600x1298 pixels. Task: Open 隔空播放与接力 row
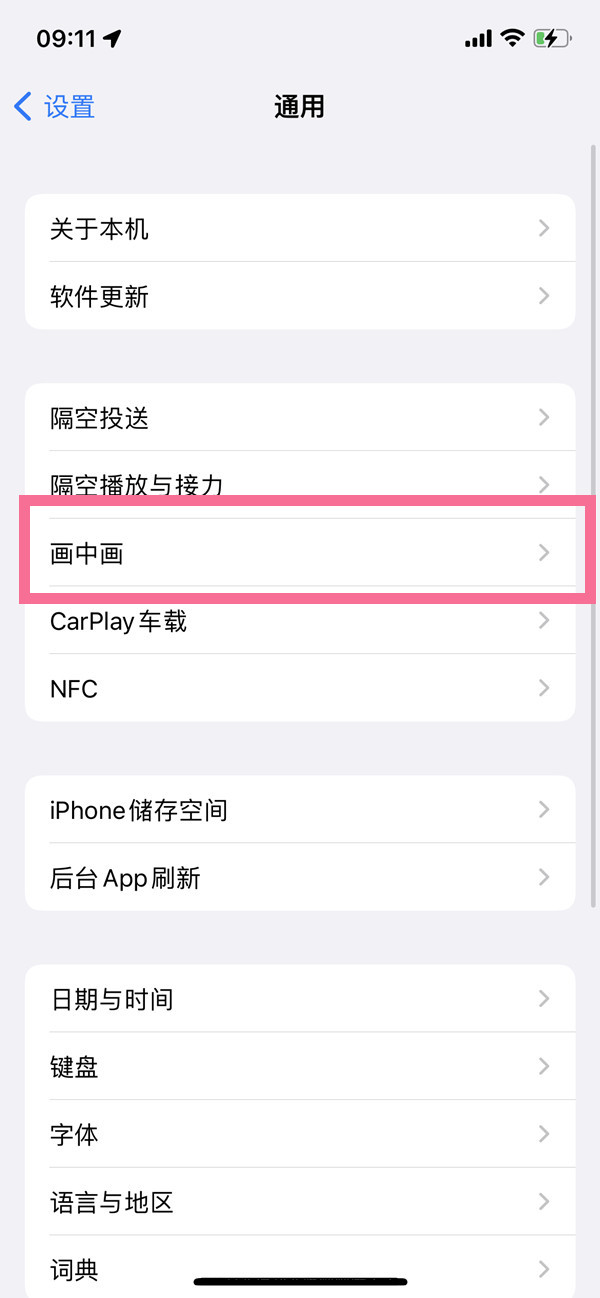[300, 485]
